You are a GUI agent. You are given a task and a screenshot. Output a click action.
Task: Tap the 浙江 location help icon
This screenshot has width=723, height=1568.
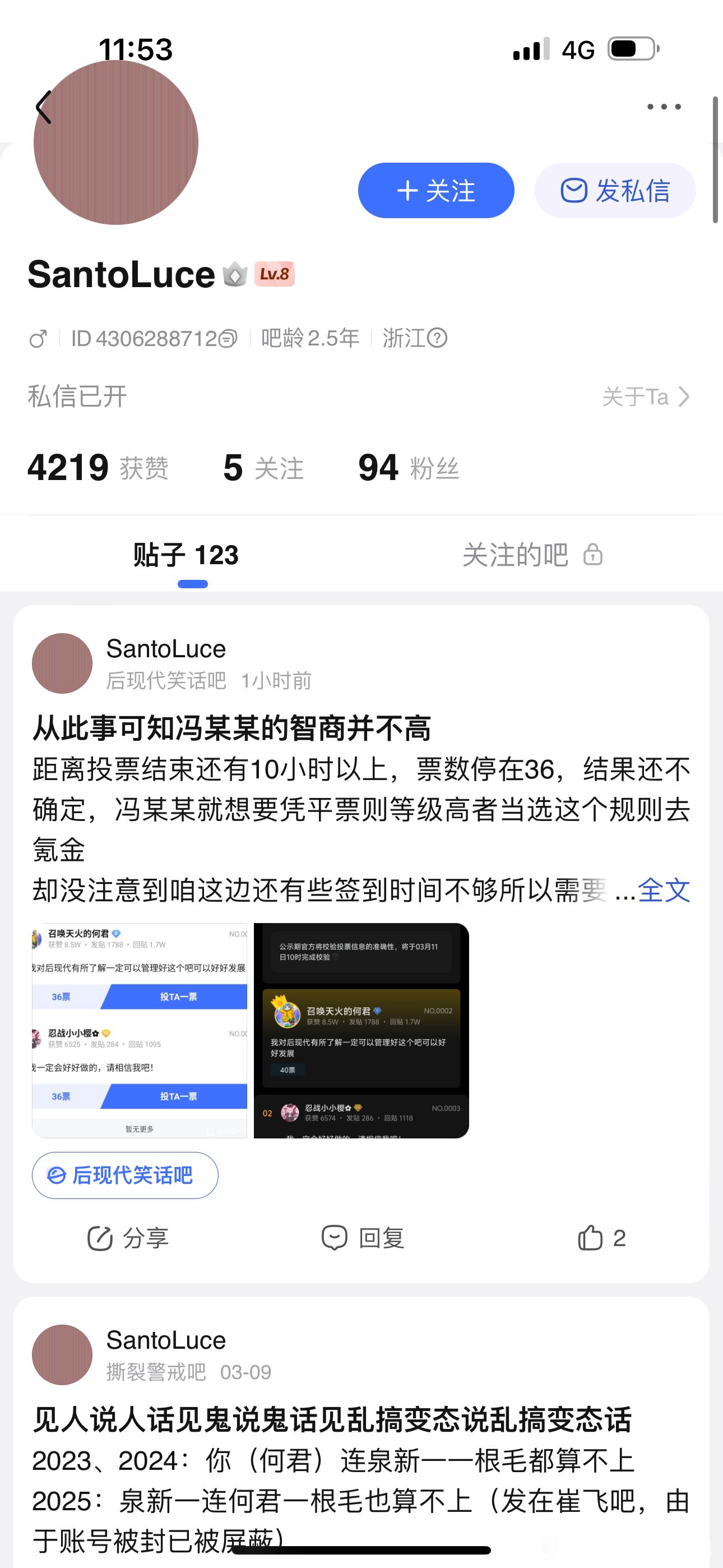(x=437, y=338)
